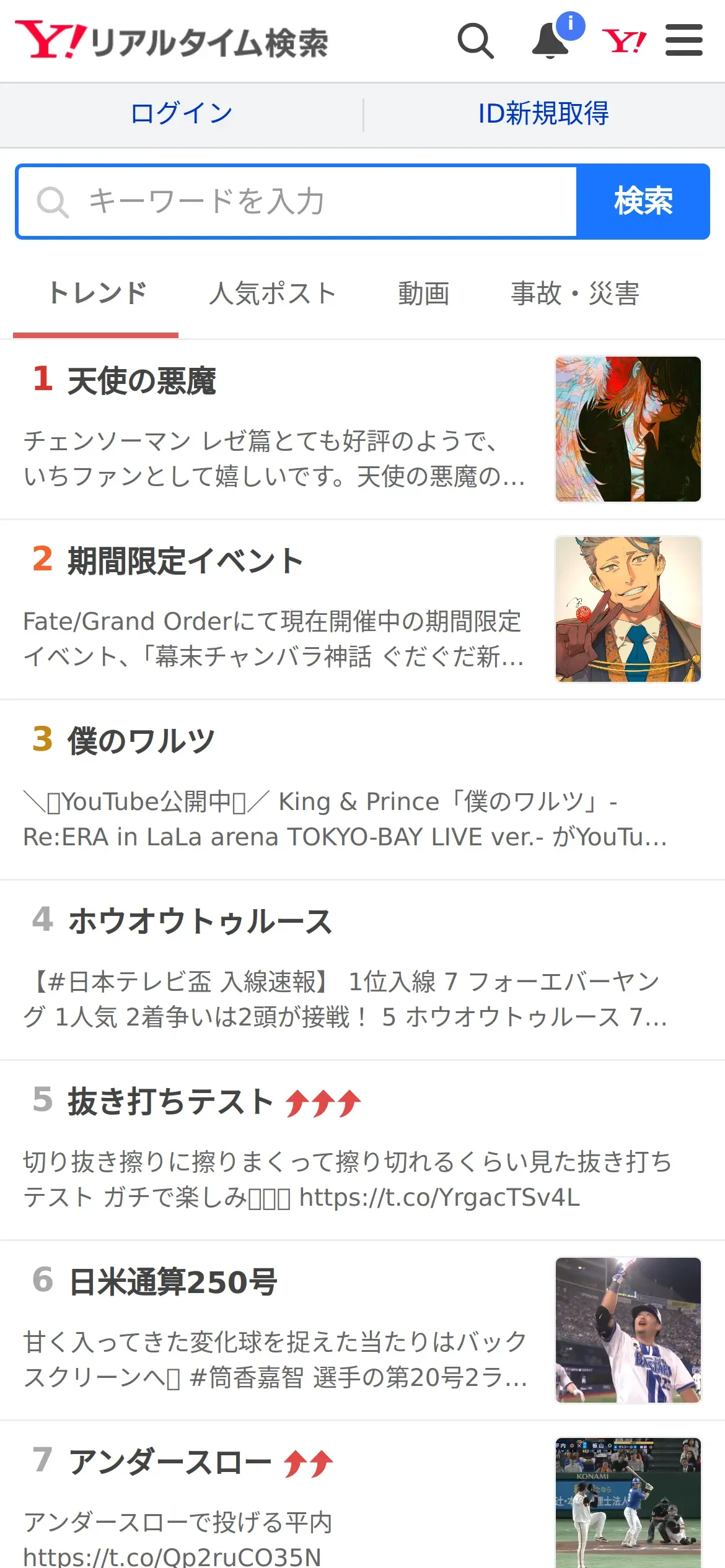The image size is (725, 1568).
Task: Open trend ホウオウトゥルース
Action: coord(200,921)
